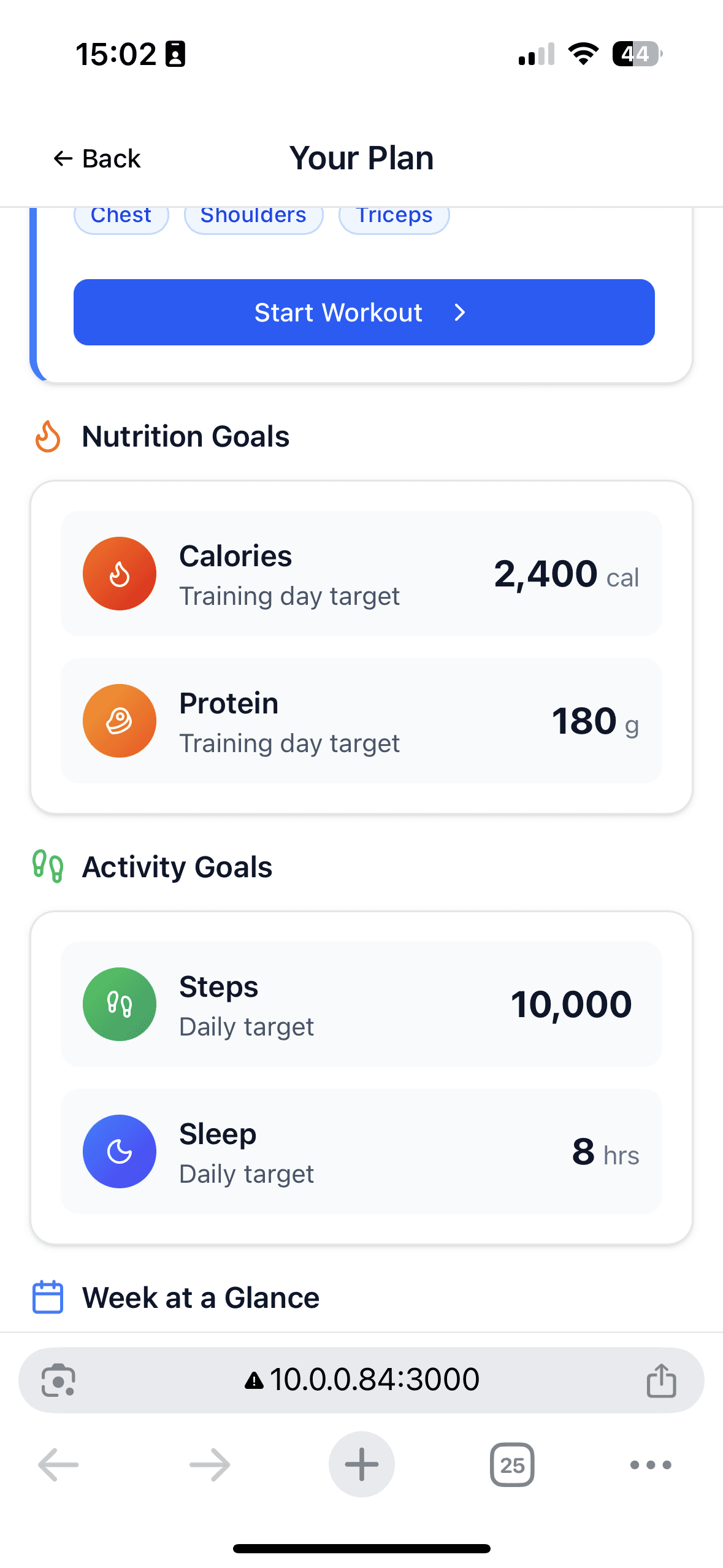Open the Safari more options ellipsis menu

pyautogui.click(x=651, y=1465)
